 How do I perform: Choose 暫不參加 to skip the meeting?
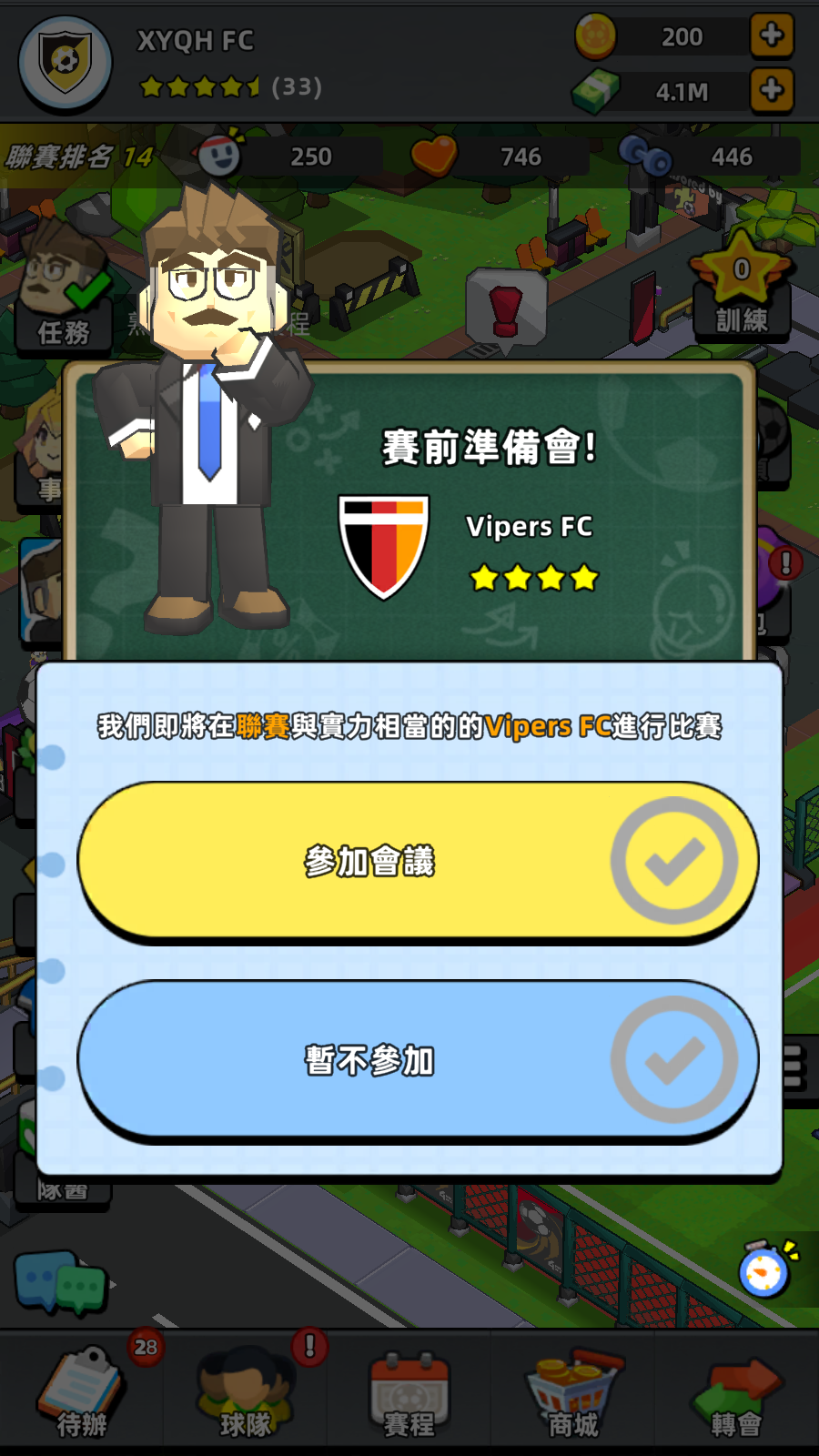pyautogui.click(x=417, y=1059)
